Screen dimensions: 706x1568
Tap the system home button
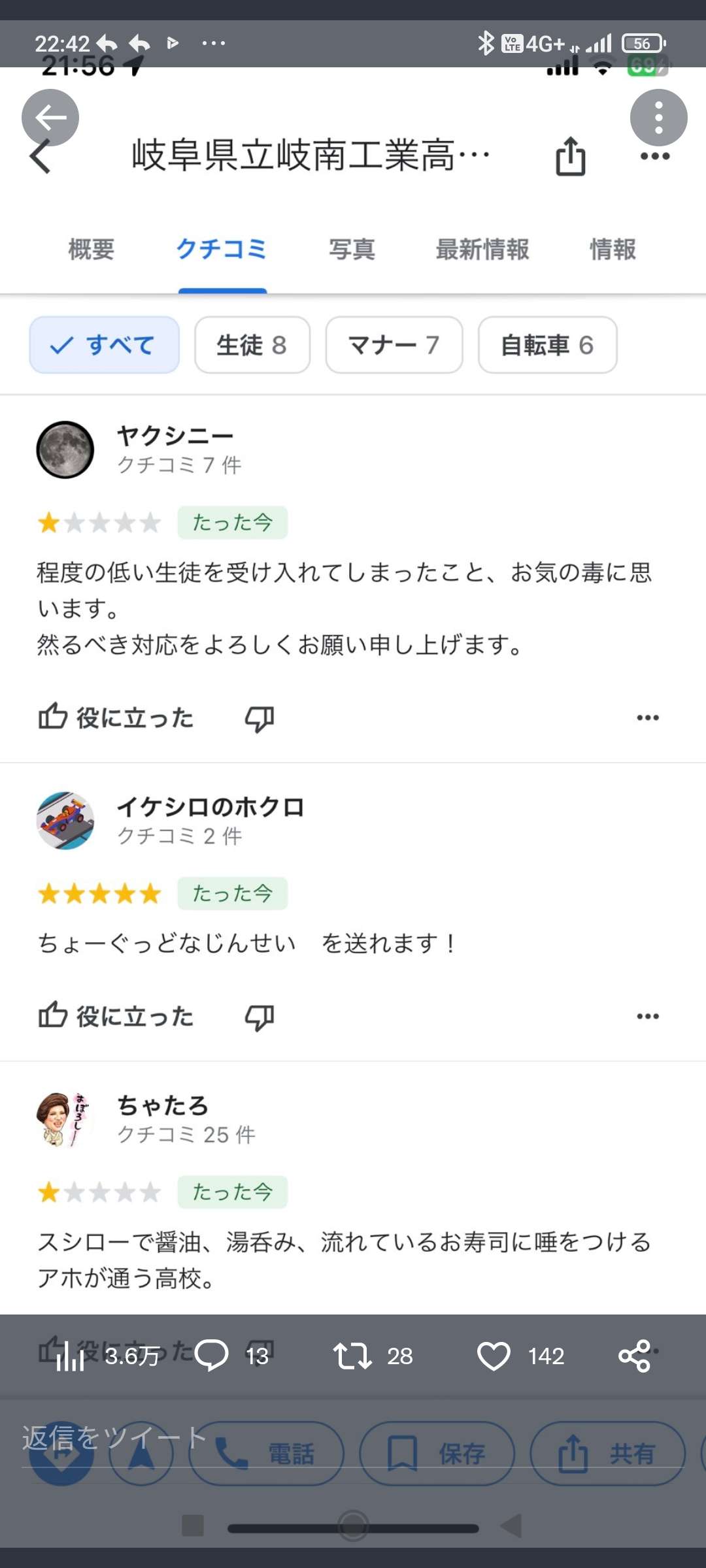[353, 1526]
